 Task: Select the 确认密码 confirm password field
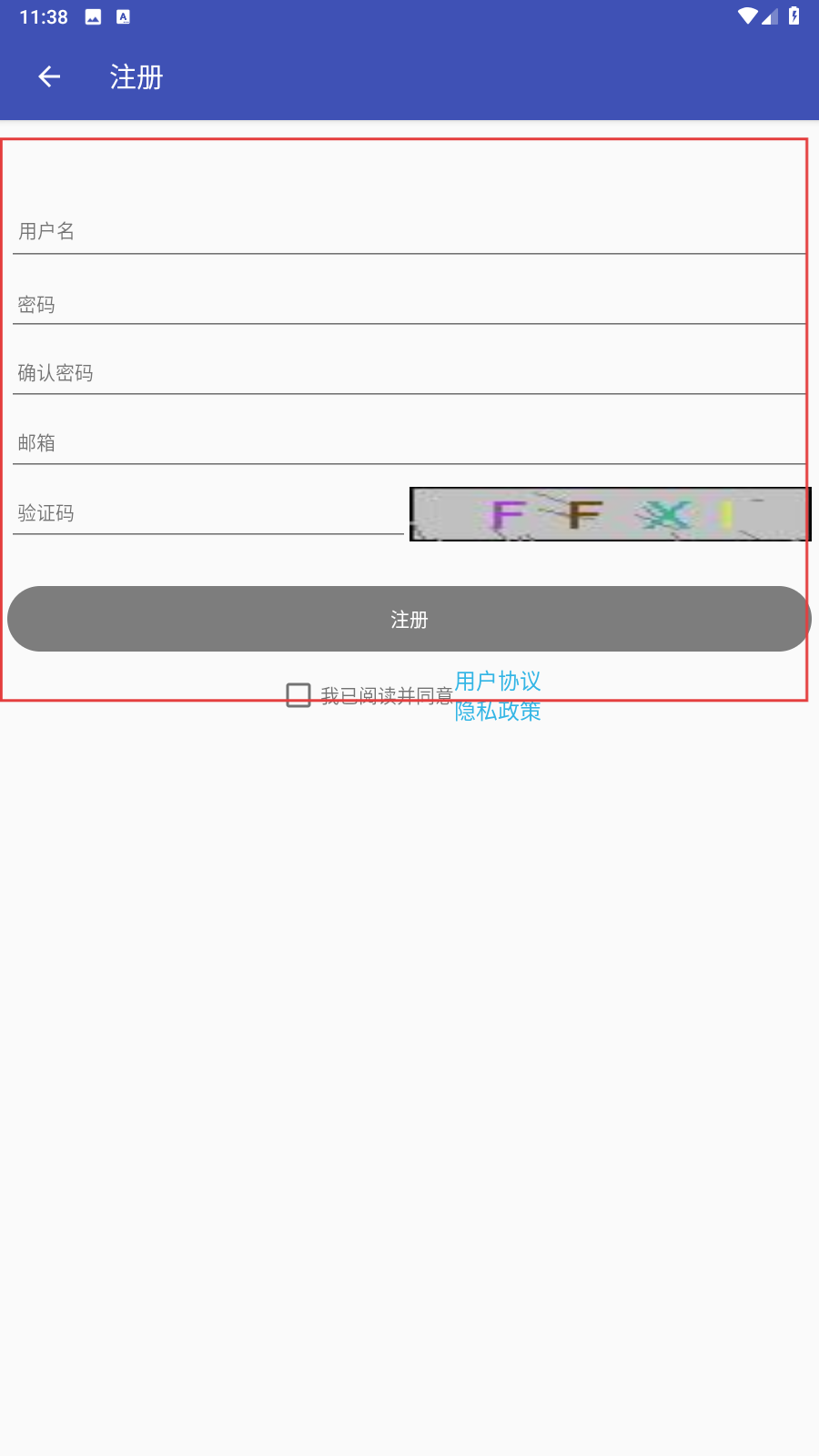coord(409,373)
